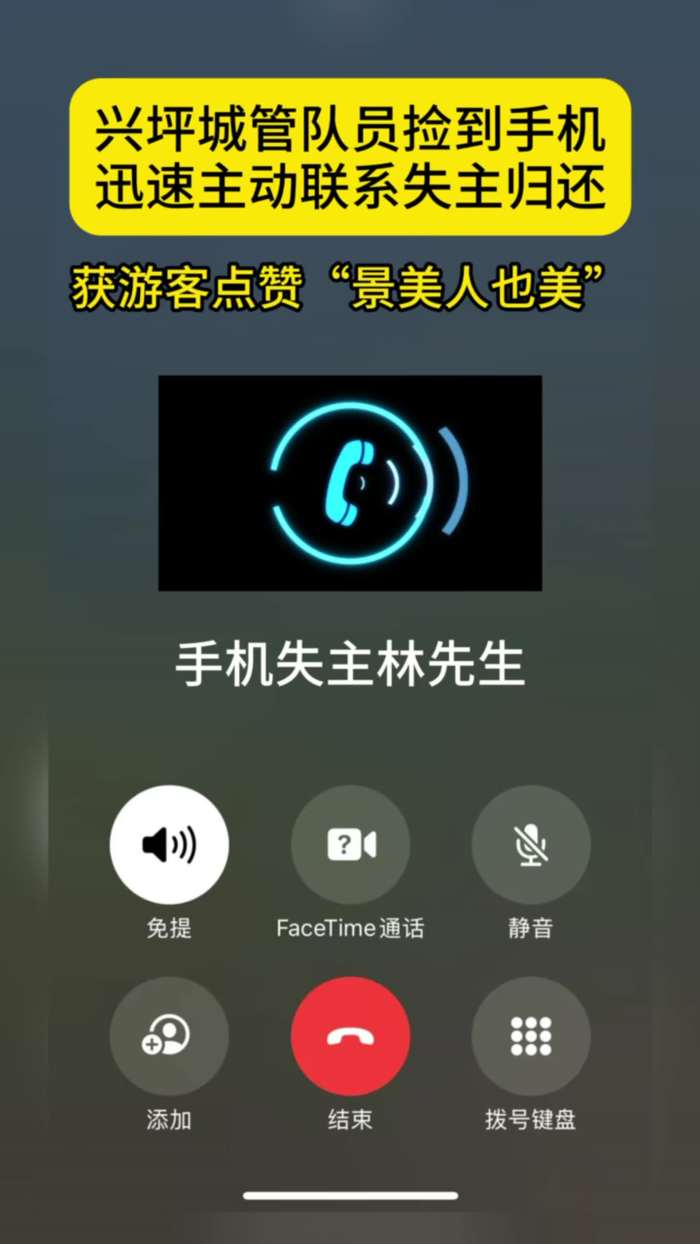Mute the microphone with 静音
This screenshot has width=700, height=1244.
(x=530, y=845)
